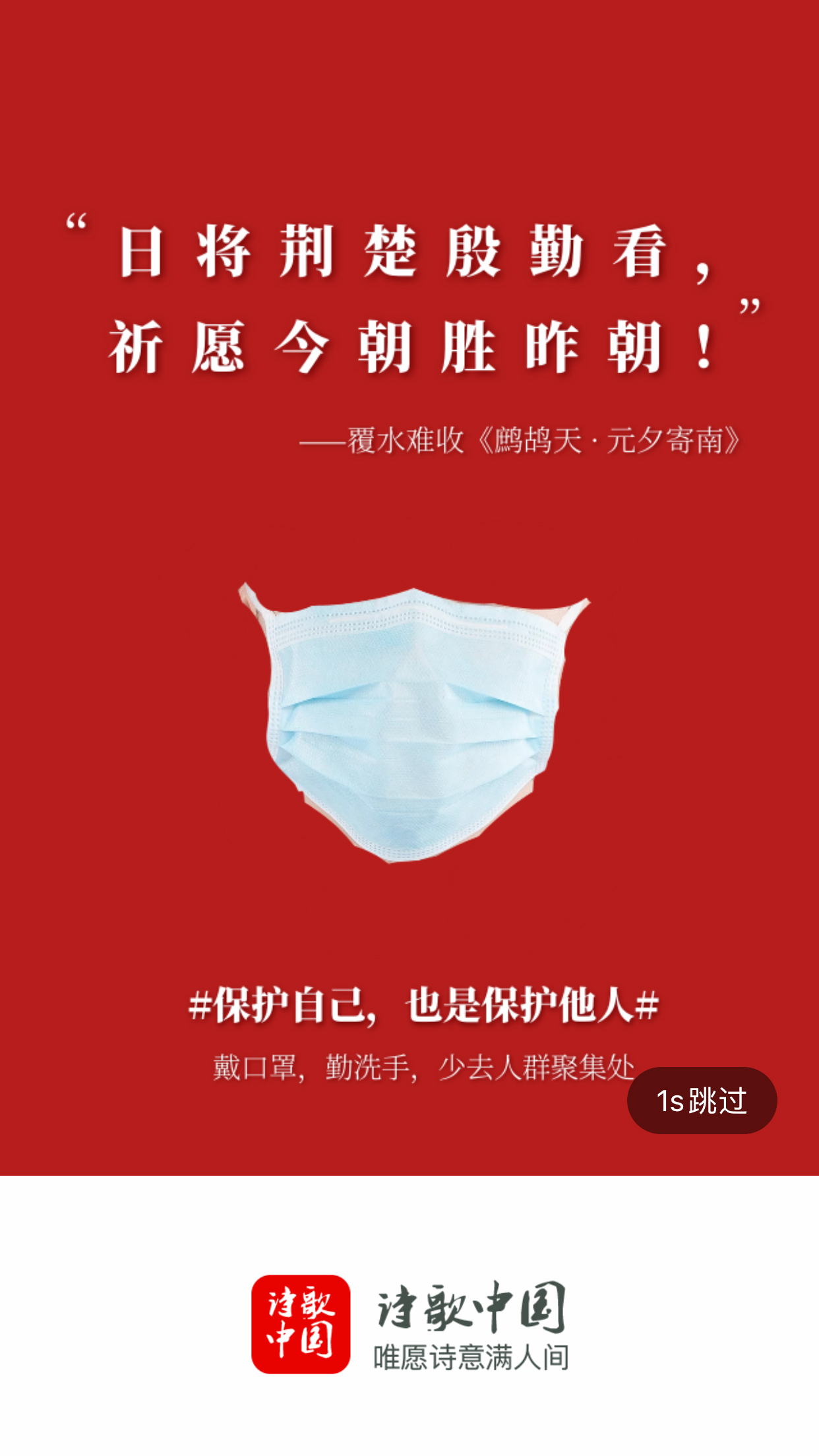Skip the splash screen with 1s跳过
This screenshot has height=1456, width=819.
702,1101
